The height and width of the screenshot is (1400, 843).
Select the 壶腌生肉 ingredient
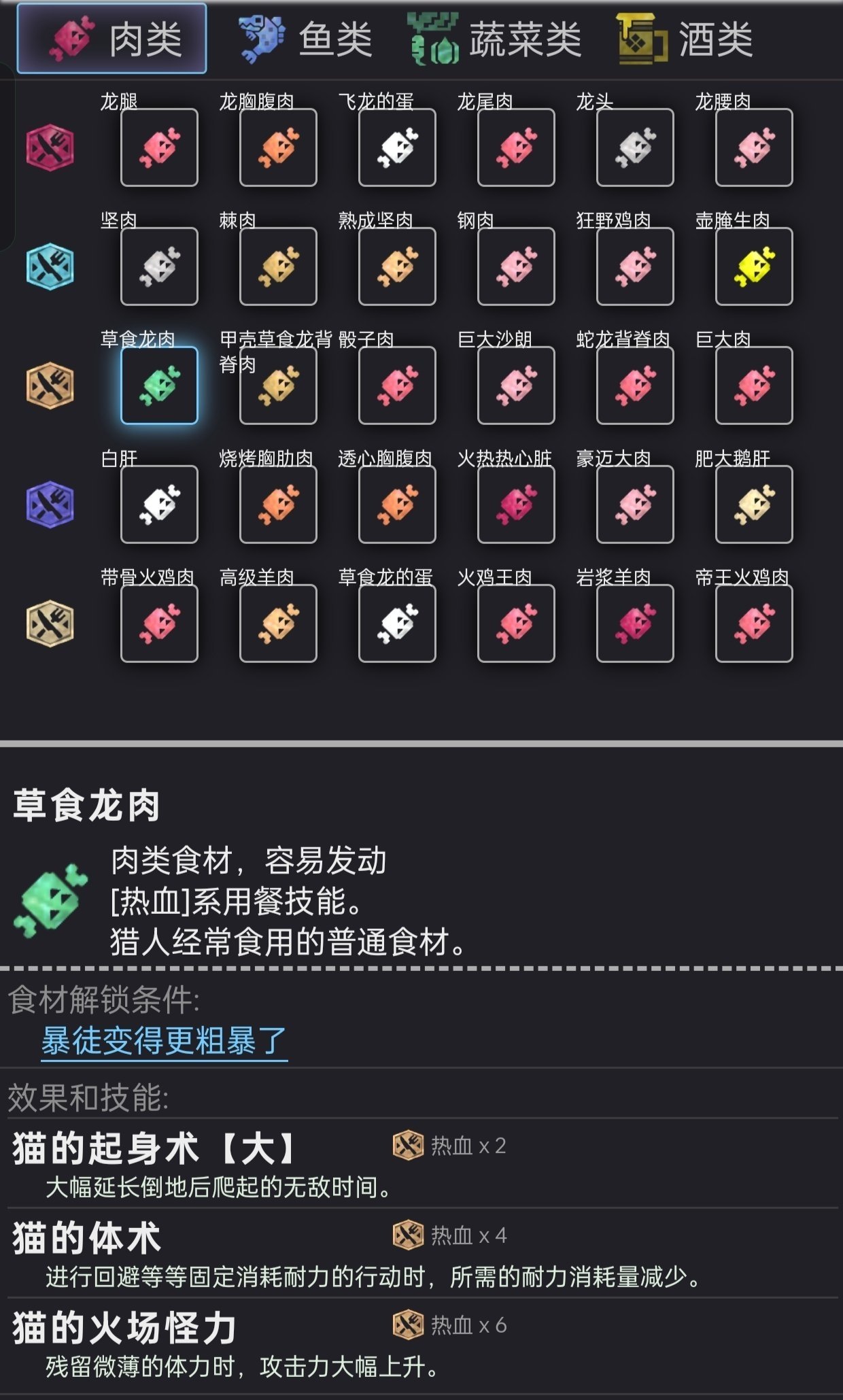click(x=753, y=267)
